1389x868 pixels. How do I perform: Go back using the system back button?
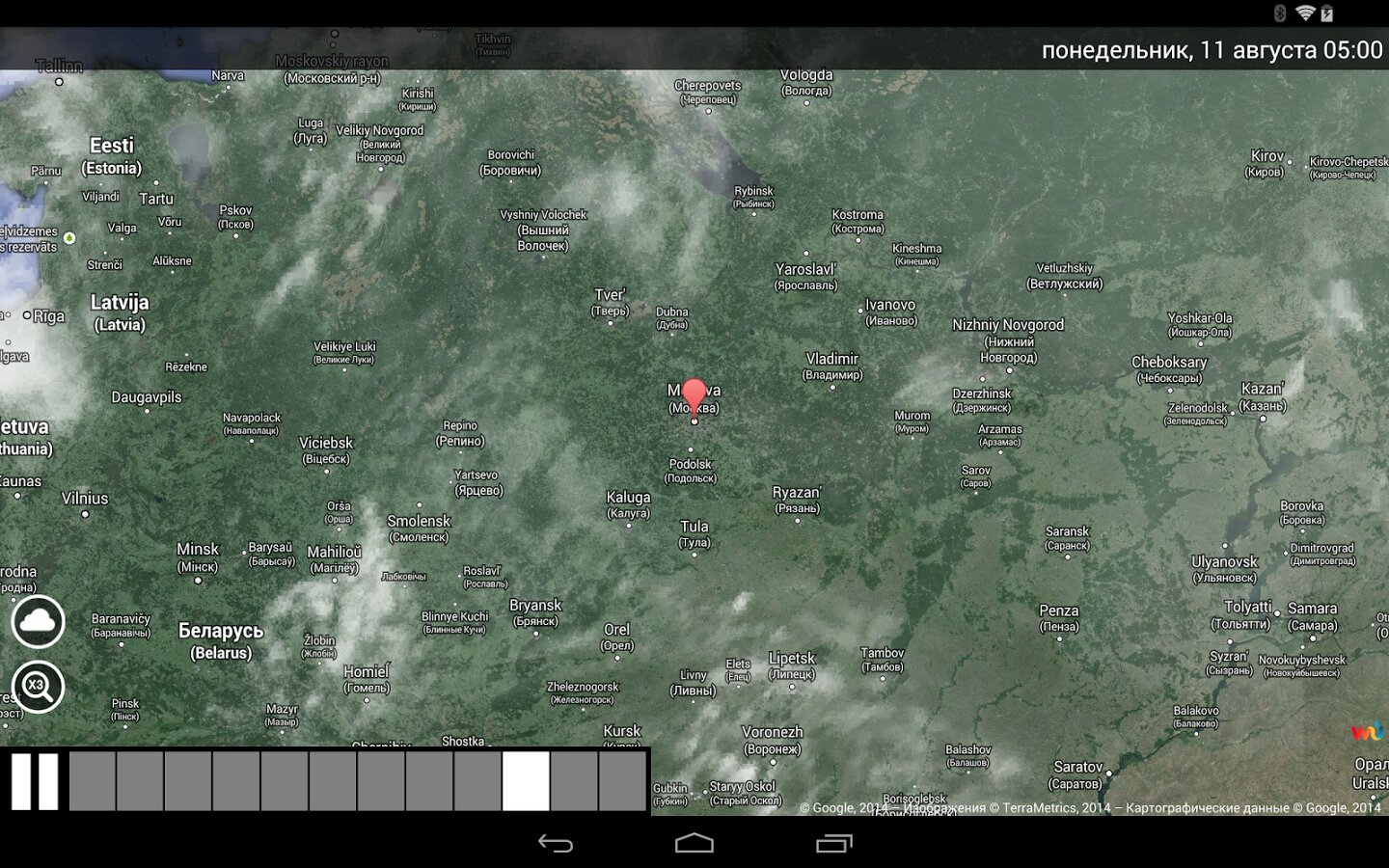[556, 844]
